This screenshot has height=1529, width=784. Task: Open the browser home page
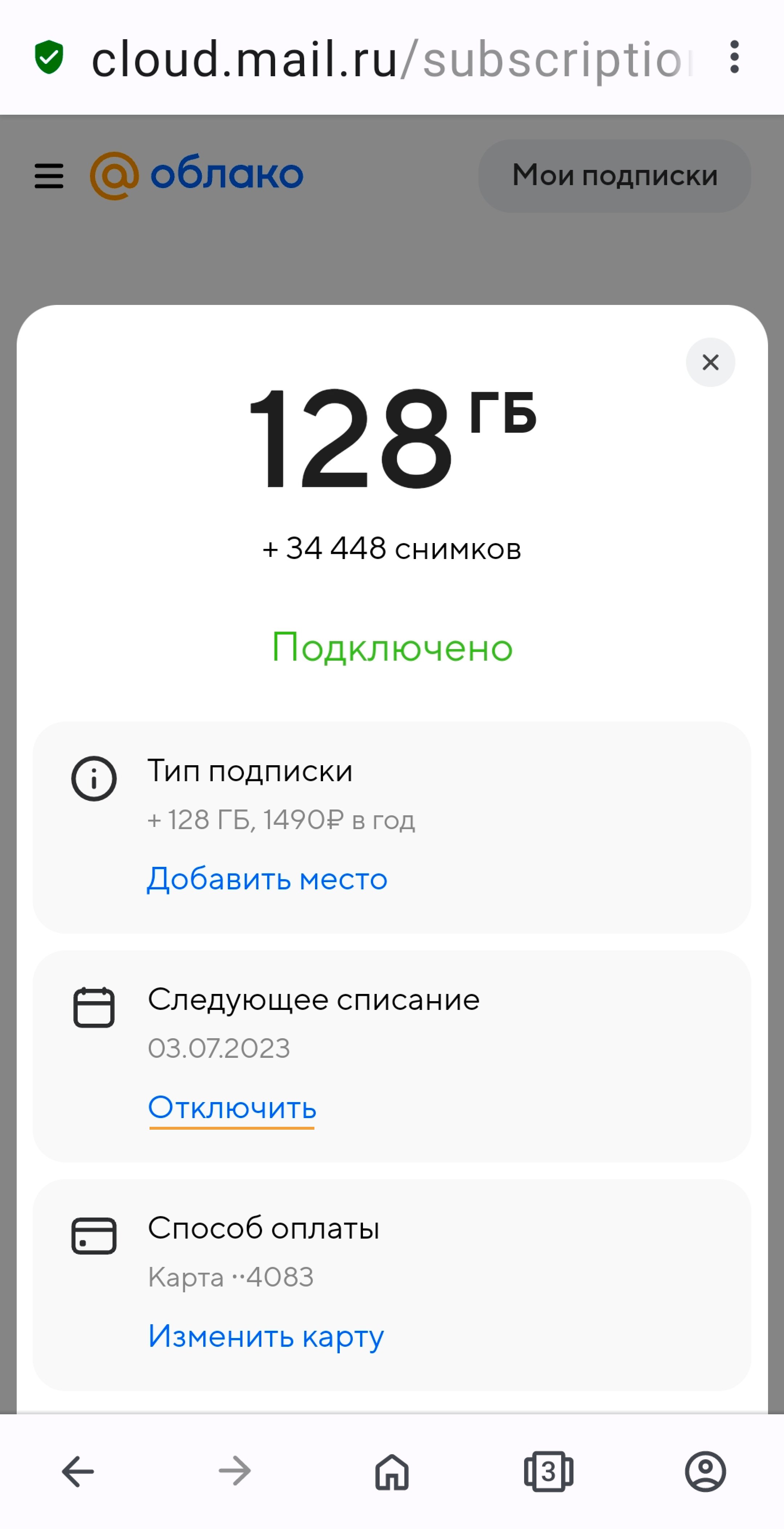[392, 1471]
